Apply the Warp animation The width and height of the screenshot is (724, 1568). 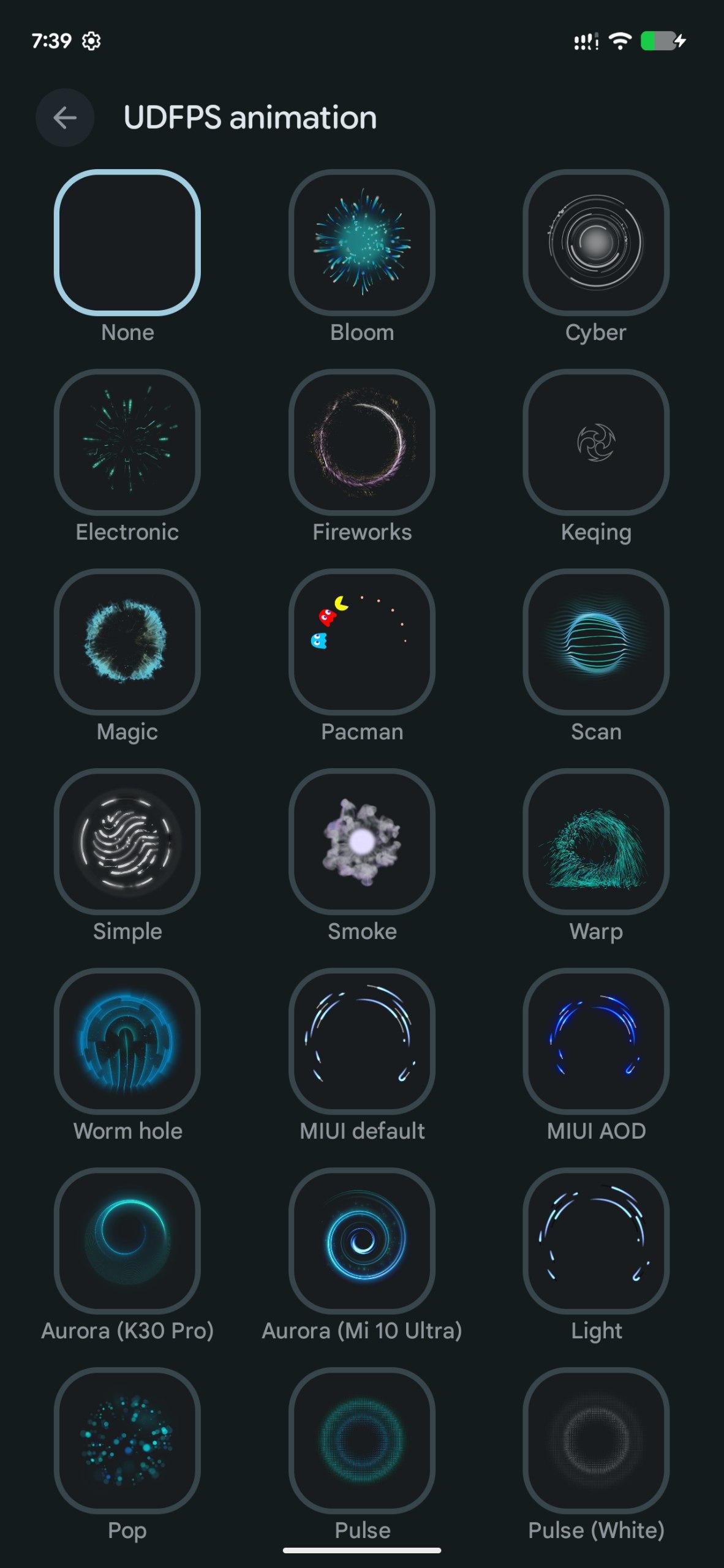596,842
